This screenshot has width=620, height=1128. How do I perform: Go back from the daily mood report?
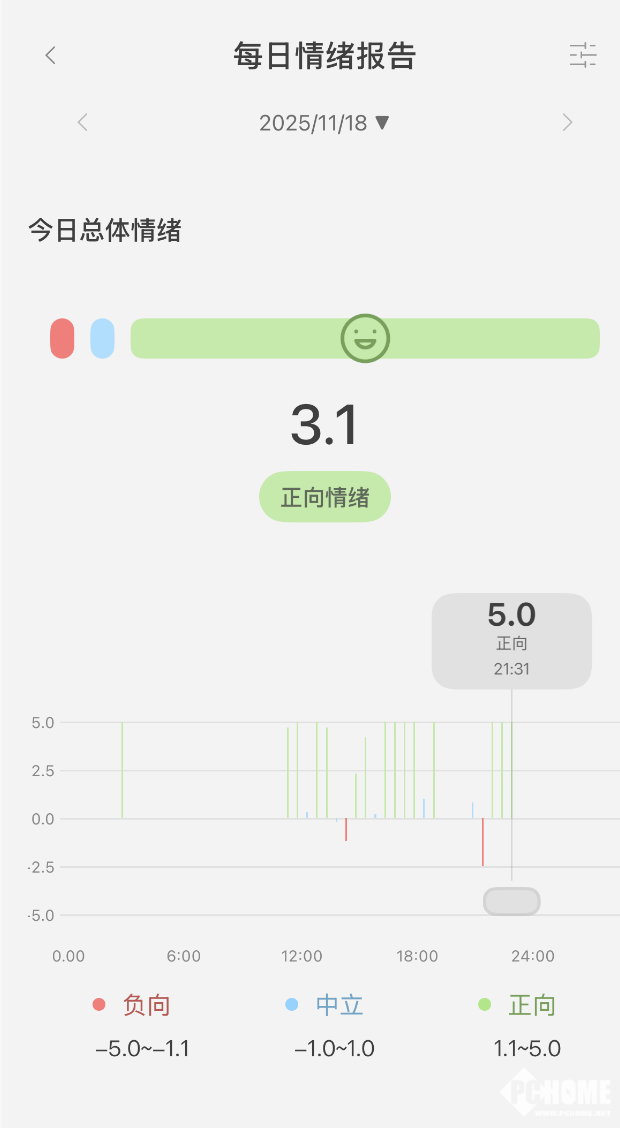pyautogui.click(x=51, y=56)
